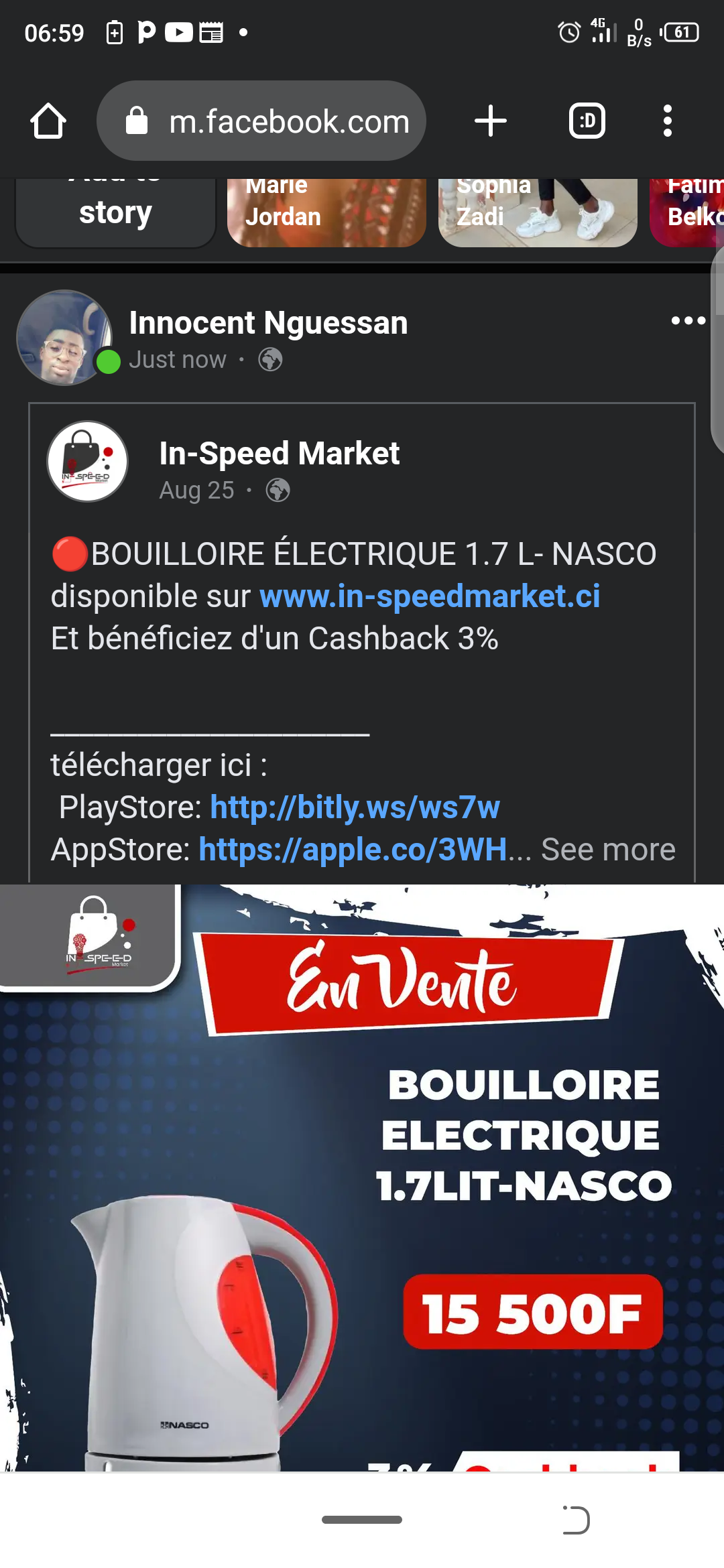Open the Bouilloire Electrique Nasco post image
This screenshot has width=724, height=1568.
362,1179
